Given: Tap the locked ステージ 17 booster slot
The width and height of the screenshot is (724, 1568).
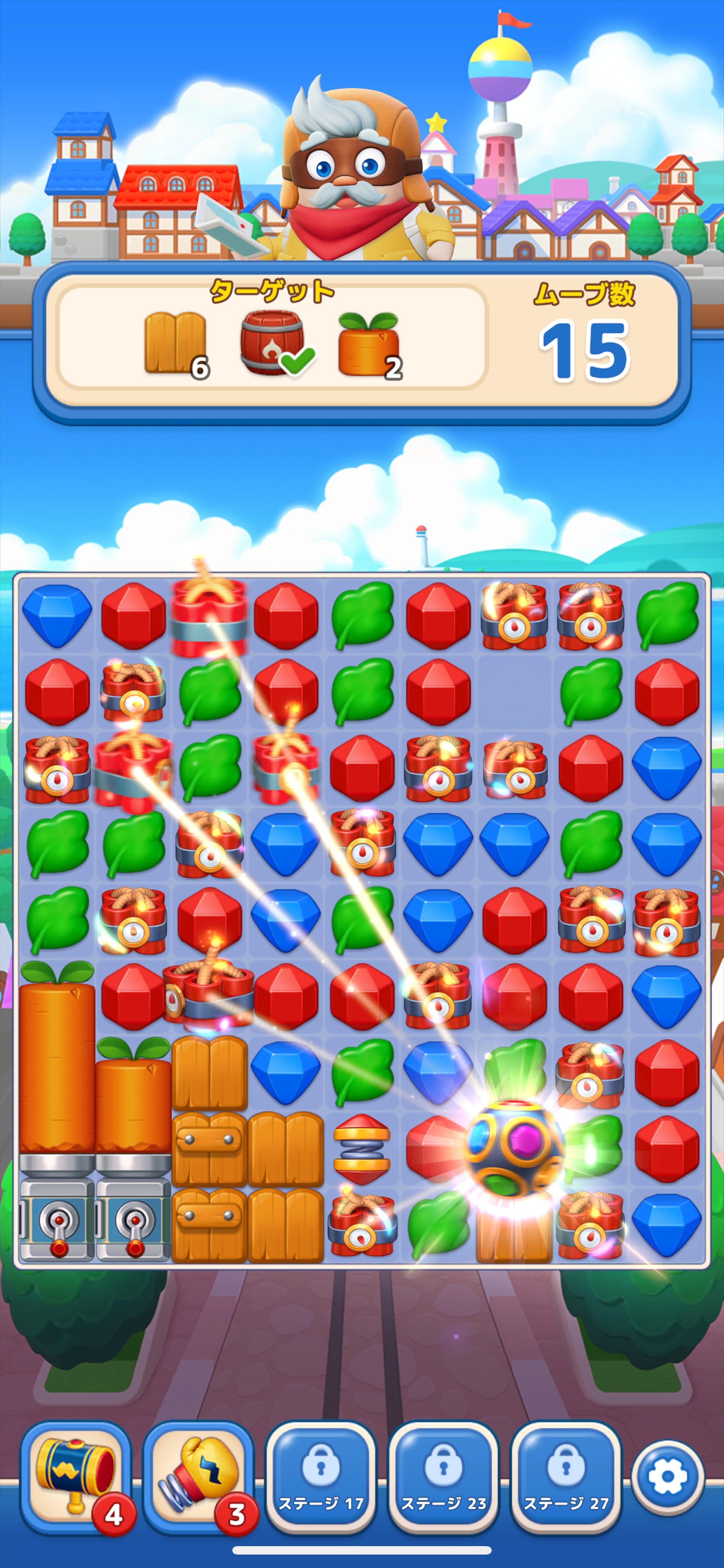Looking at the screenshot, I should [x=321, y=1477].
